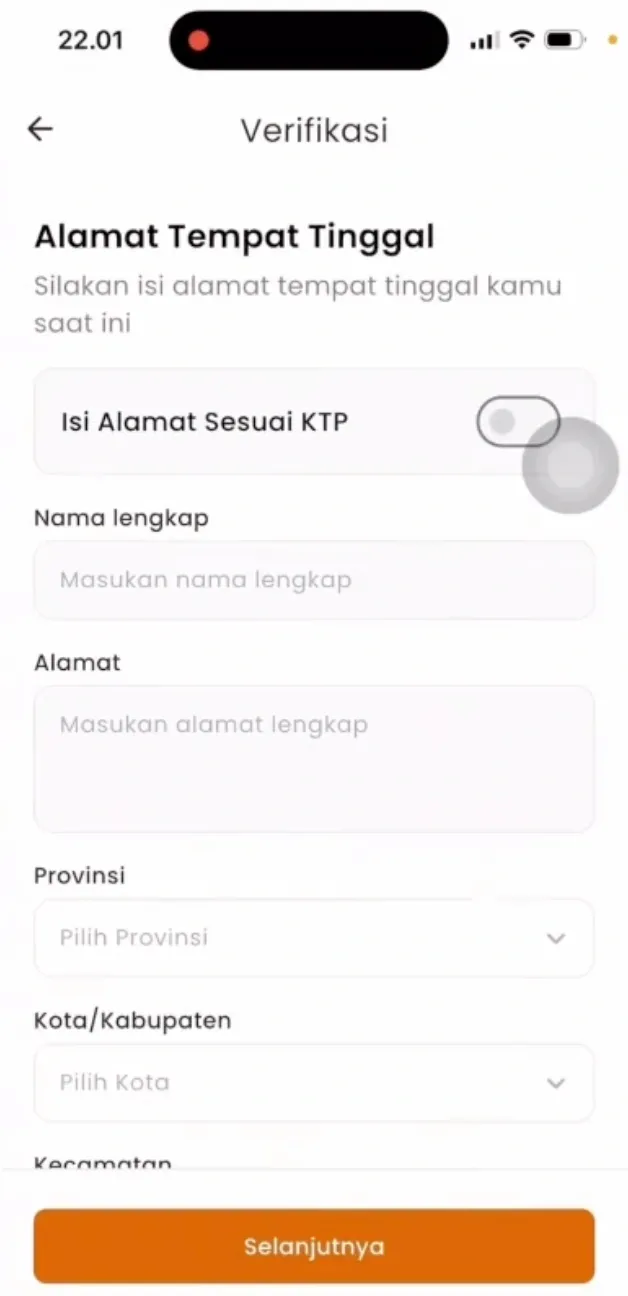Screen dimensions: 628x1296
Task: Focus the Nama lengkap text field
Action: [314, 580]
